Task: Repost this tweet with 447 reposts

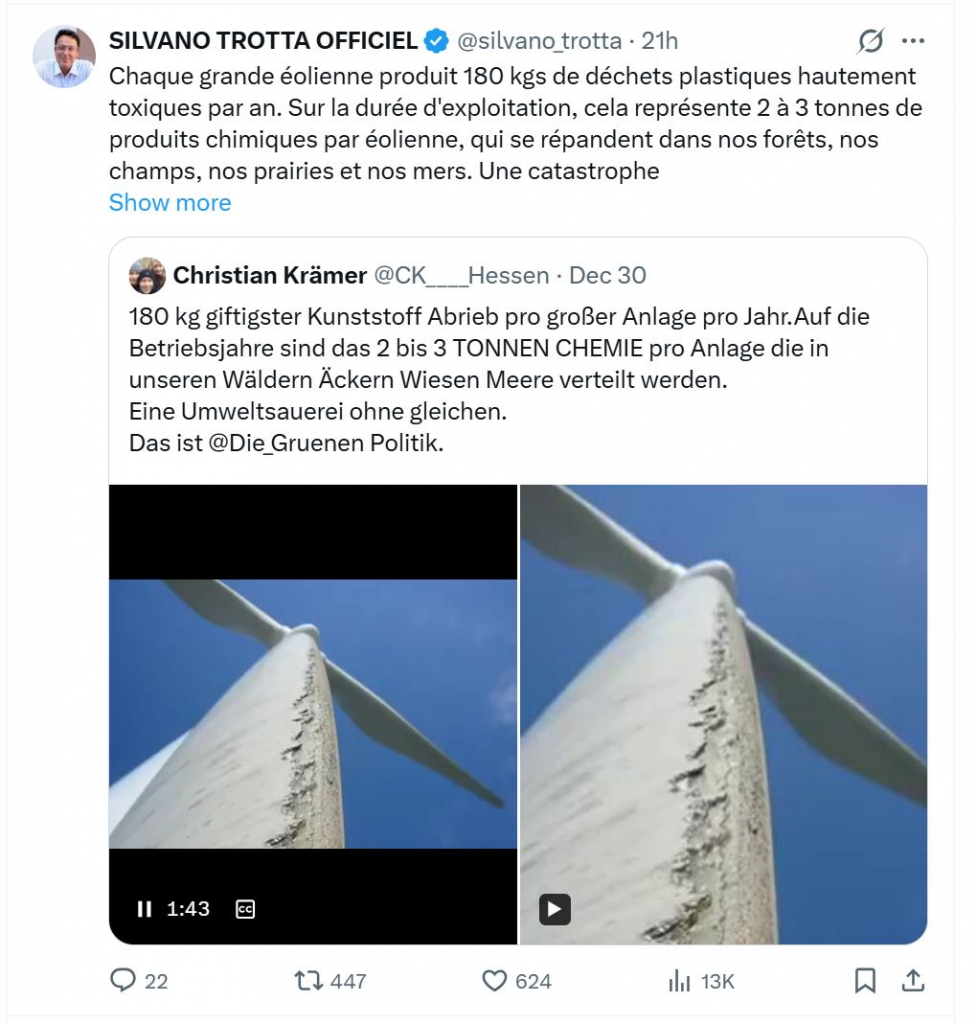Action: click(309, 981)
